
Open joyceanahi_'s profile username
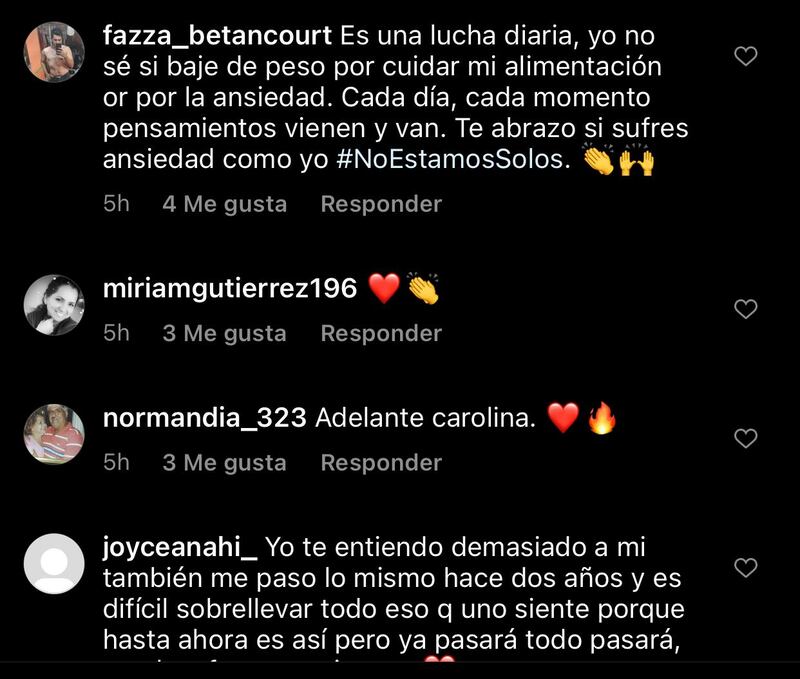coord(181,547)
